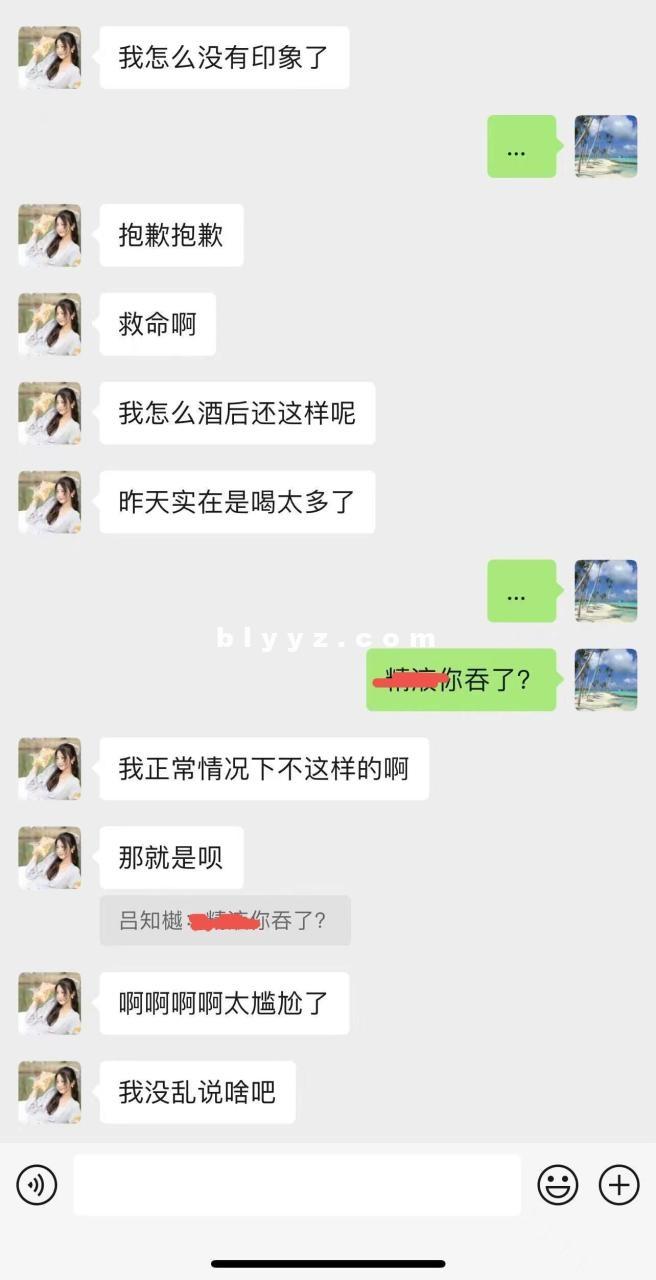
Task: Open contact avatar beside 救命啊
Action: coord(50,324)
